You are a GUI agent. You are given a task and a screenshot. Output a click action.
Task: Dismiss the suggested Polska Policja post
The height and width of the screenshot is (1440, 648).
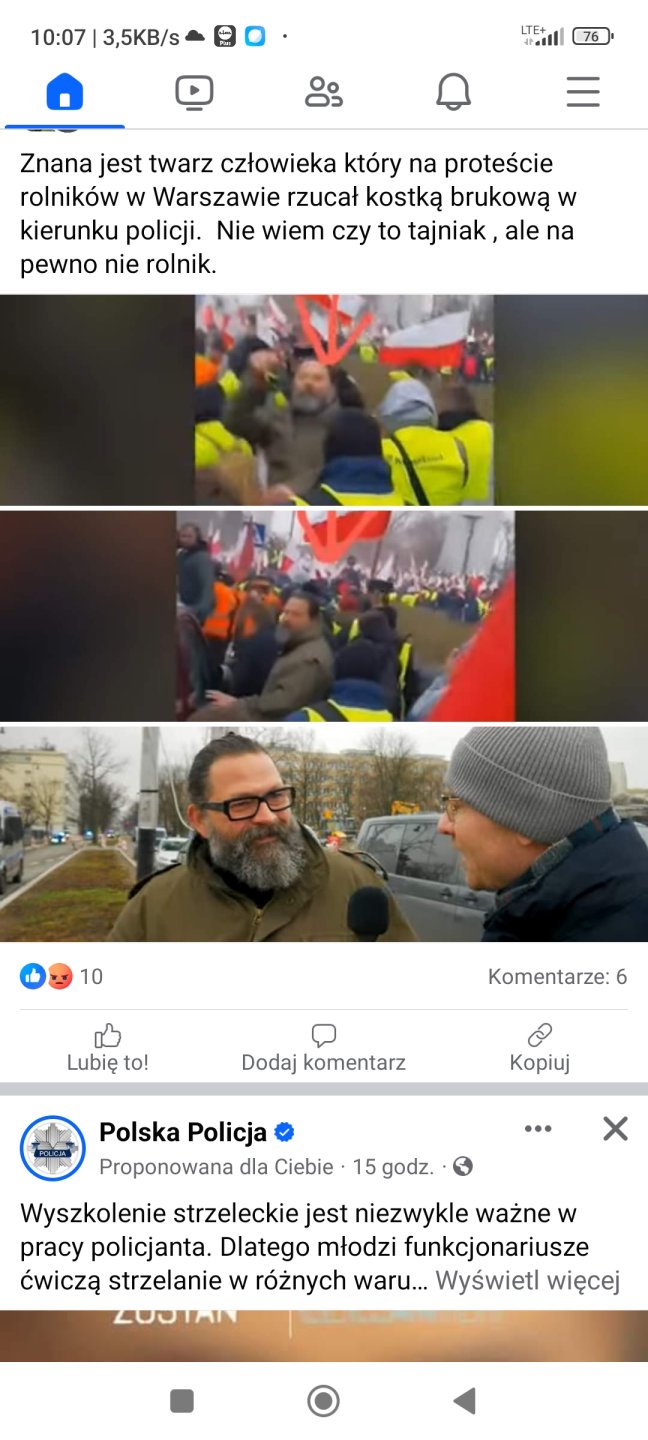click(x=615, y=1129)
